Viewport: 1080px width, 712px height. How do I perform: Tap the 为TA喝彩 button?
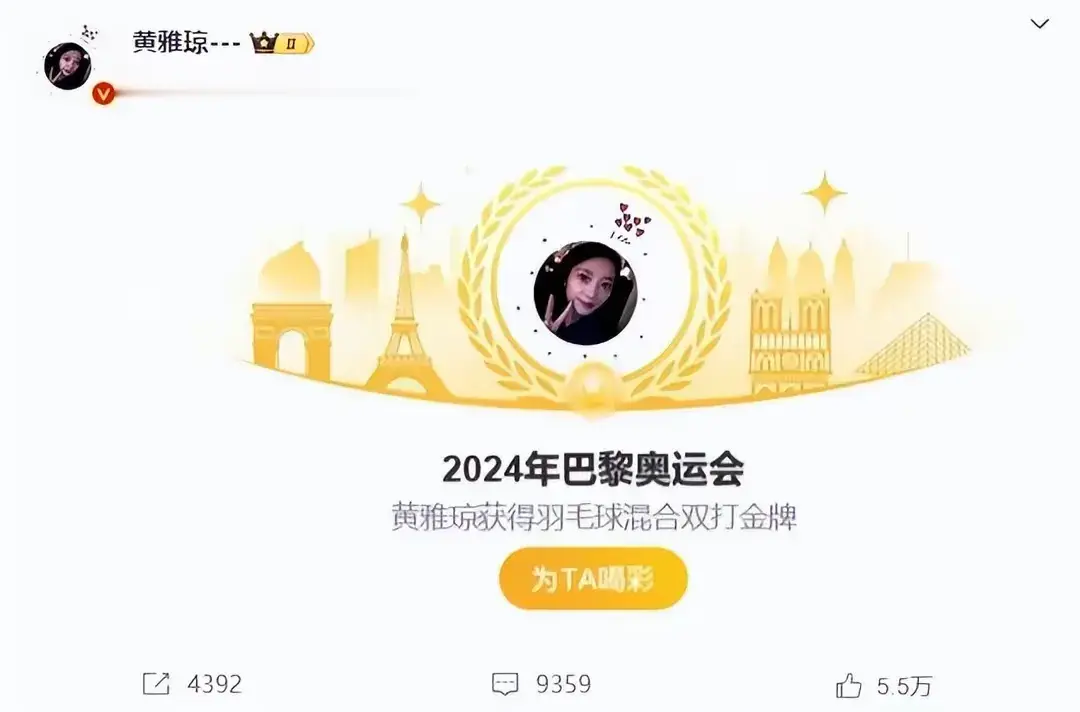[x=593, y=579]
